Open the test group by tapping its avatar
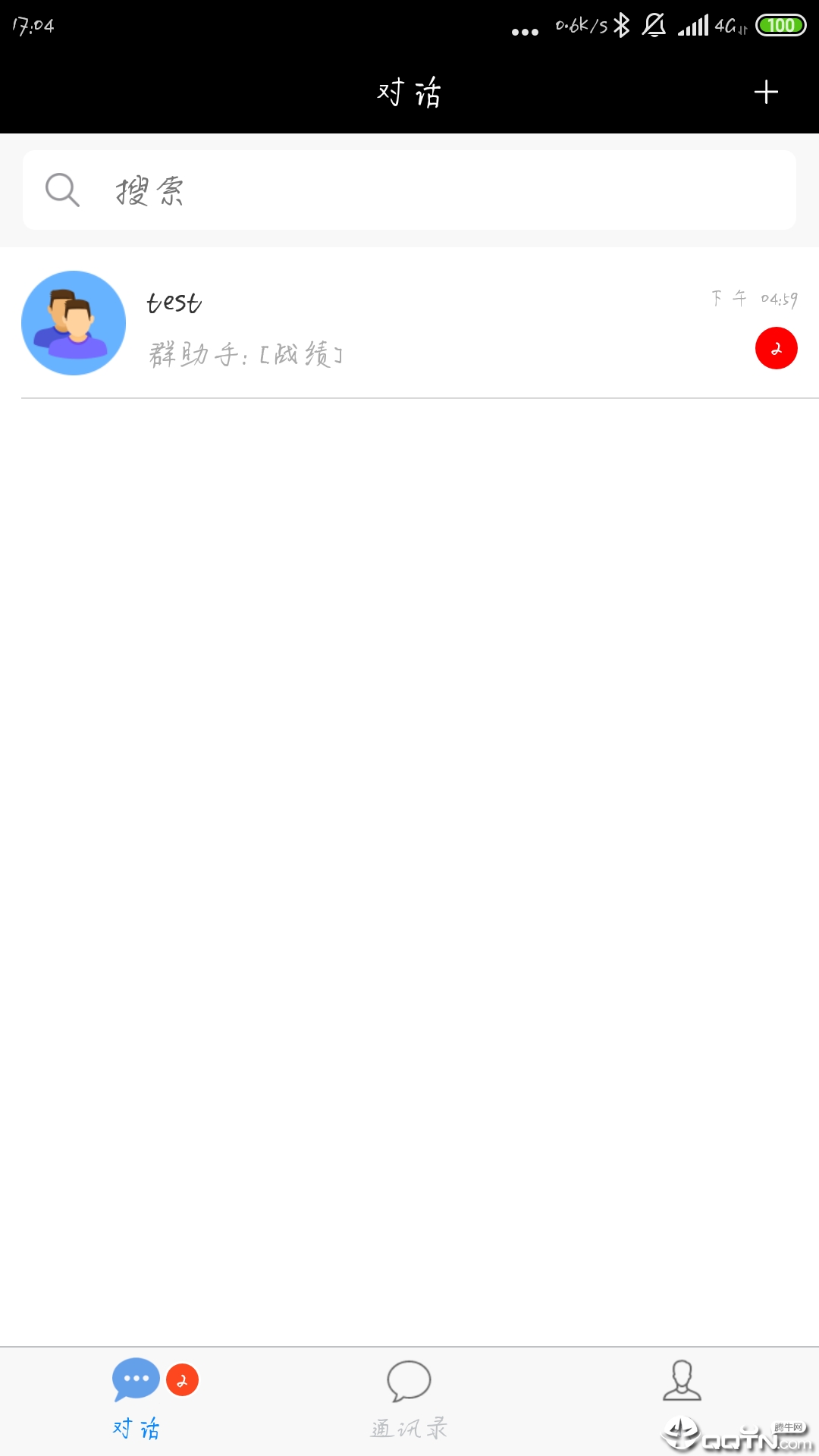The height and width of the screenshot is (1456, 819). point(74,323)
